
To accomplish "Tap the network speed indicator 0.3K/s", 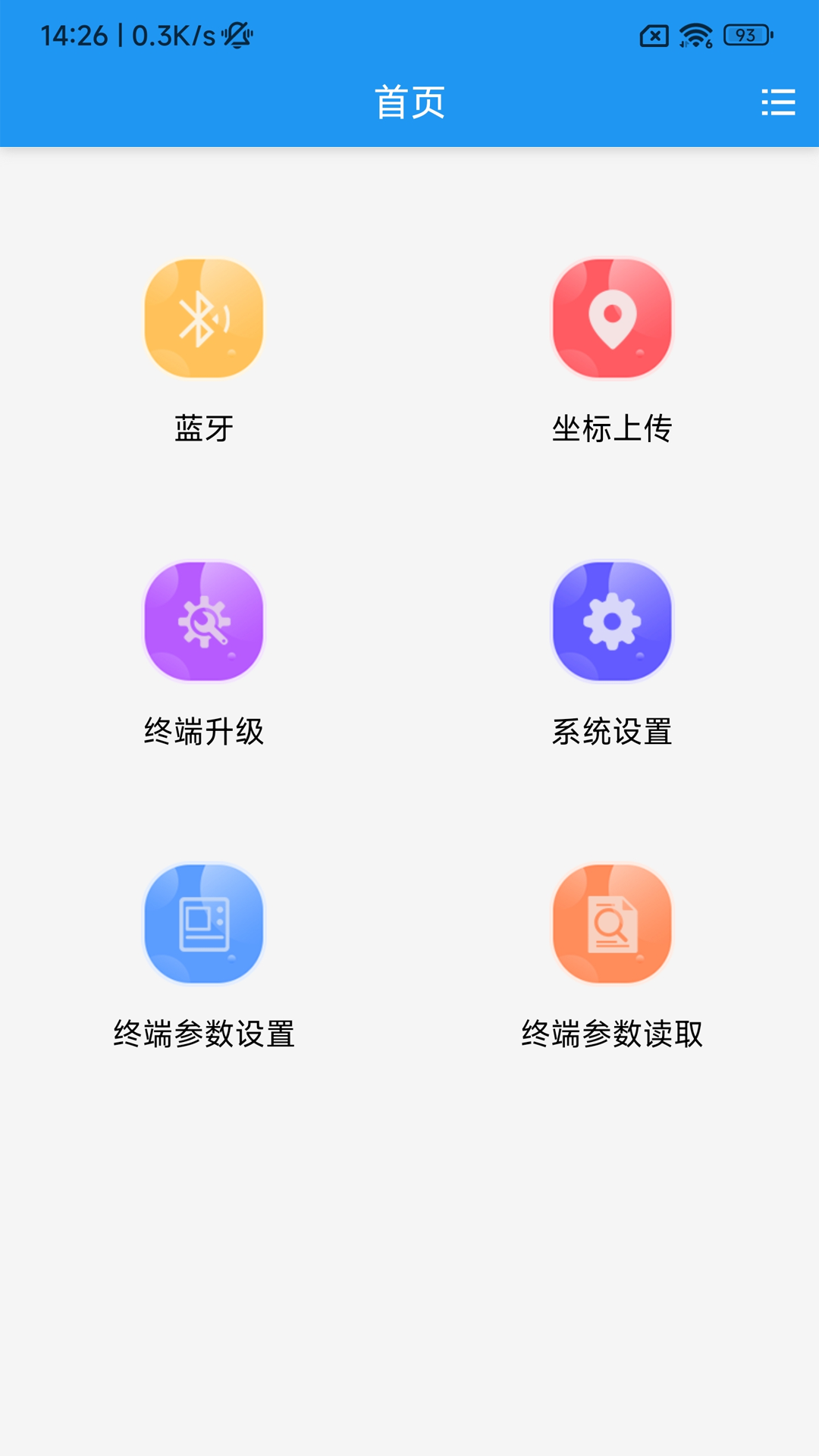I will click(x=168, y=34).
